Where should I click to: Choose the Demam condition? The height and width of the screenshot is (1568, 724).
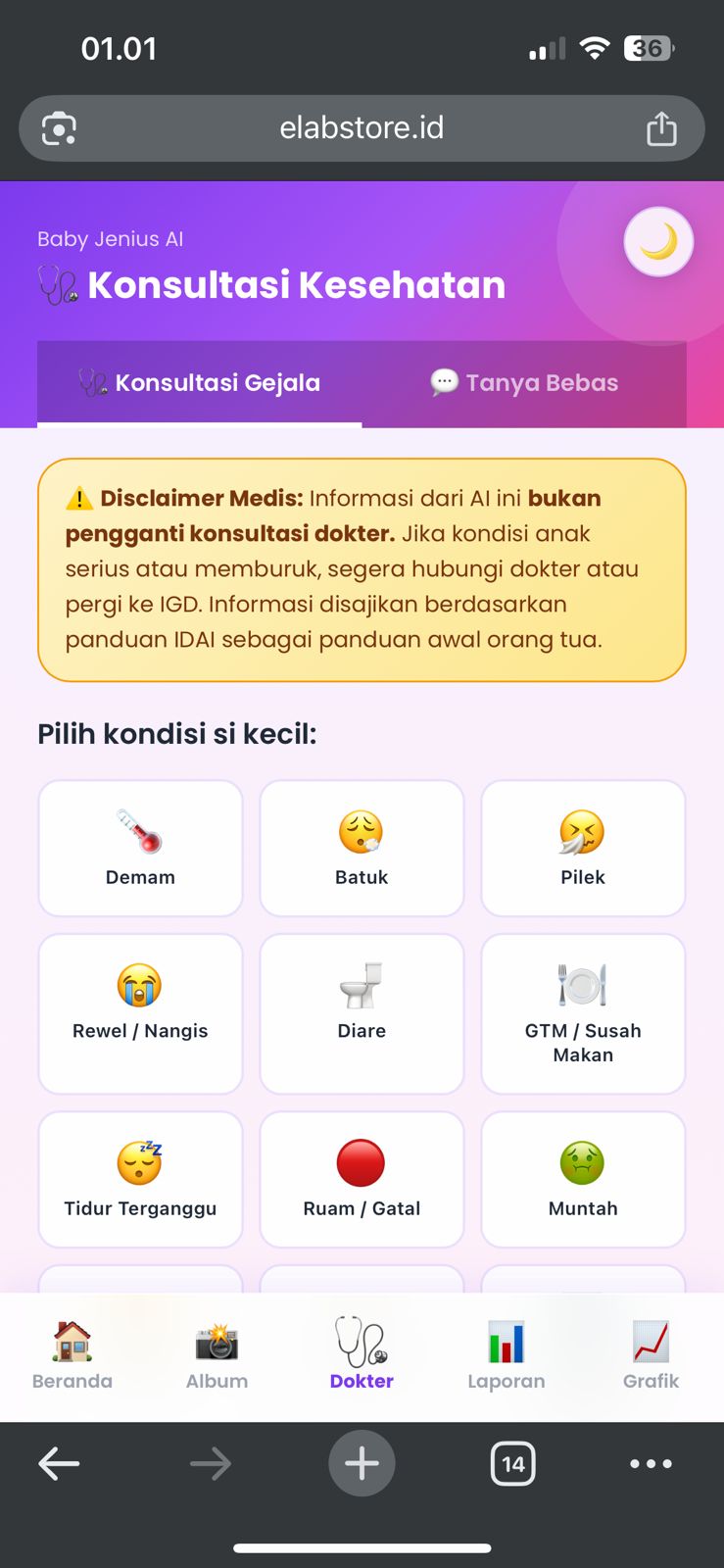(x=140, y=849)
